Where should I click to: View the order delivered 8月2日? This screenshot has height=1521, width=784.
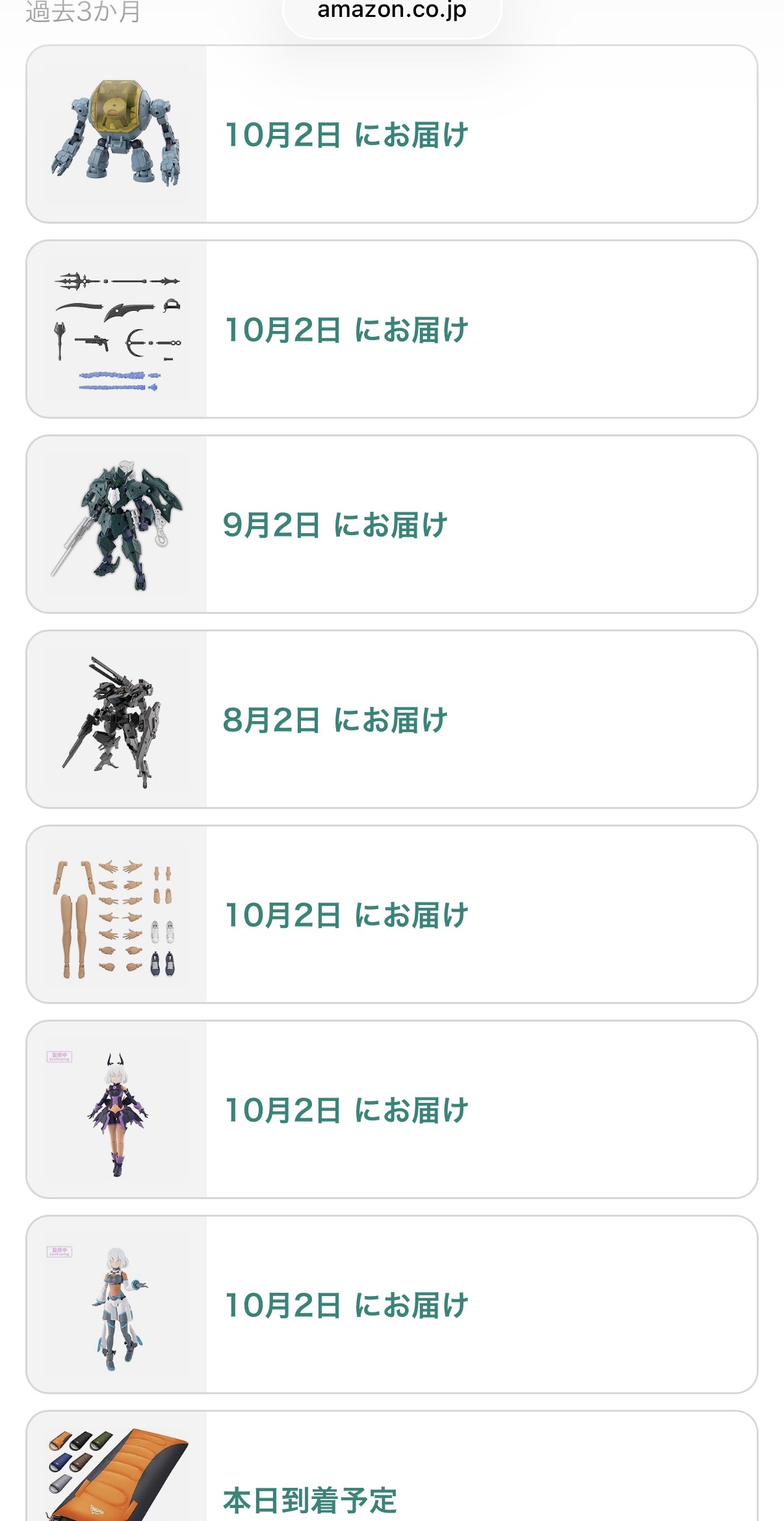point(391,719)
